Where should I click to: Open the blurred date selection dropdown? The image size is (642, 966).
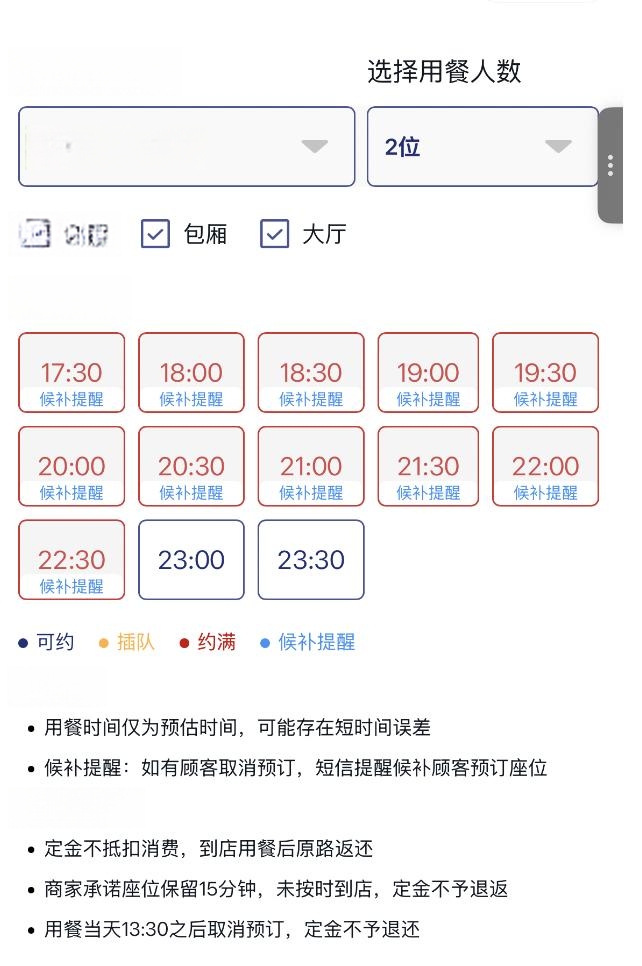[186, 147]
